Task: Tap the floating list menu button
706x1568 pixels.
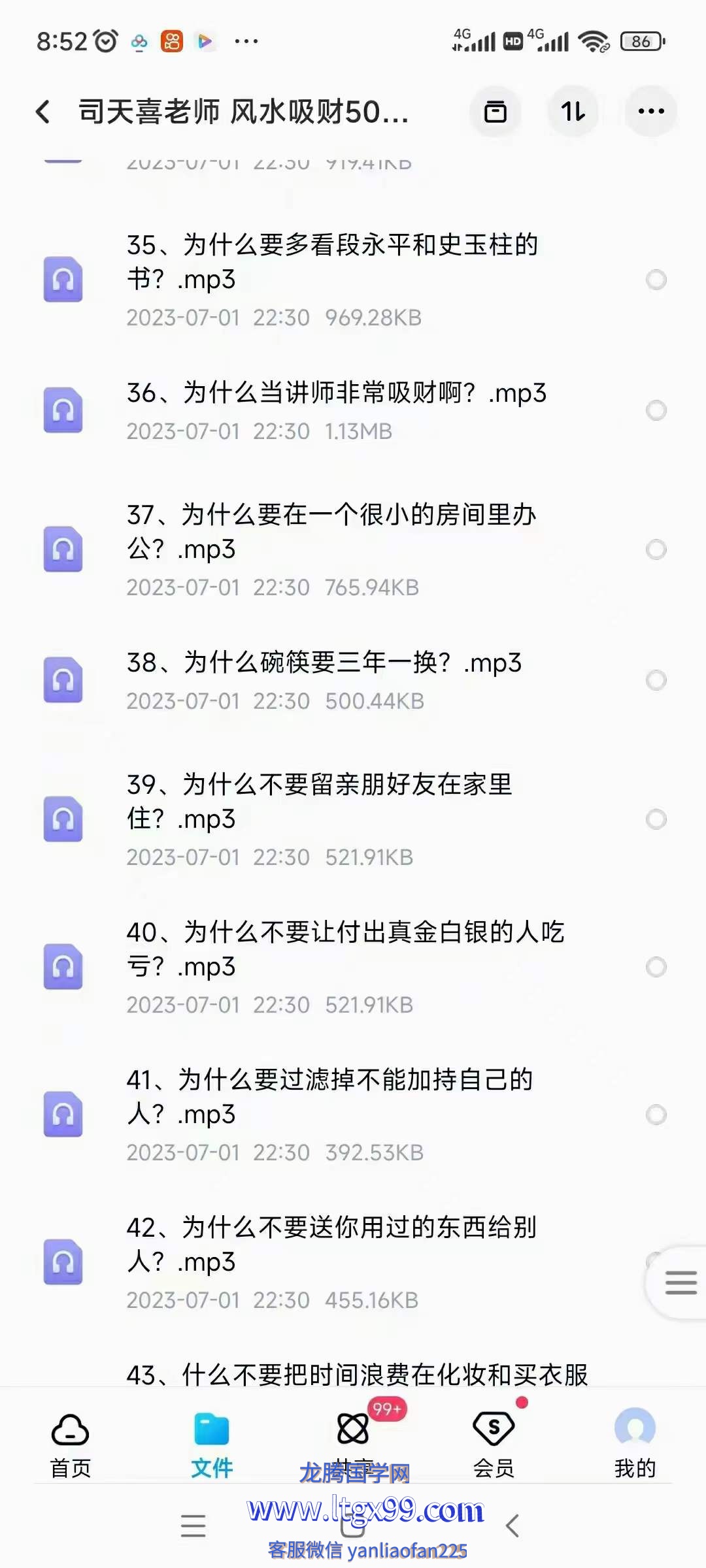Action: point(680,1282)
